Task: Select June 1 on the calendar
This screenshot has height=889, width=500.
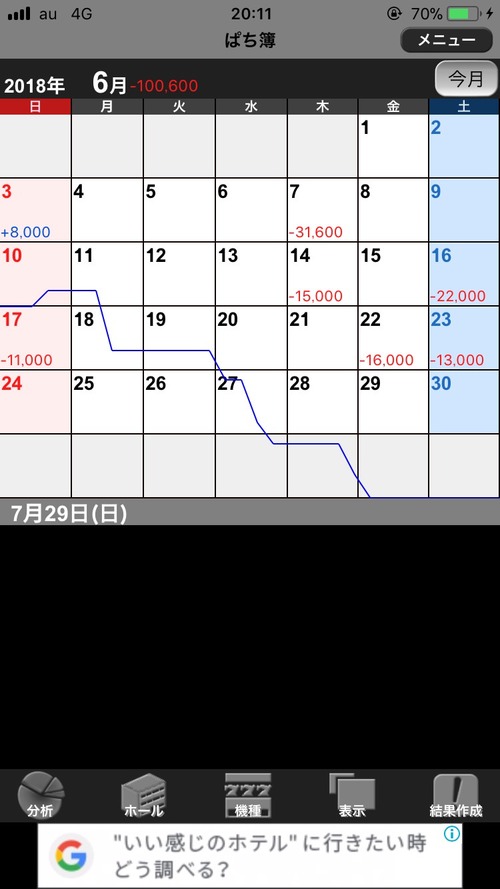Action: 393,146
